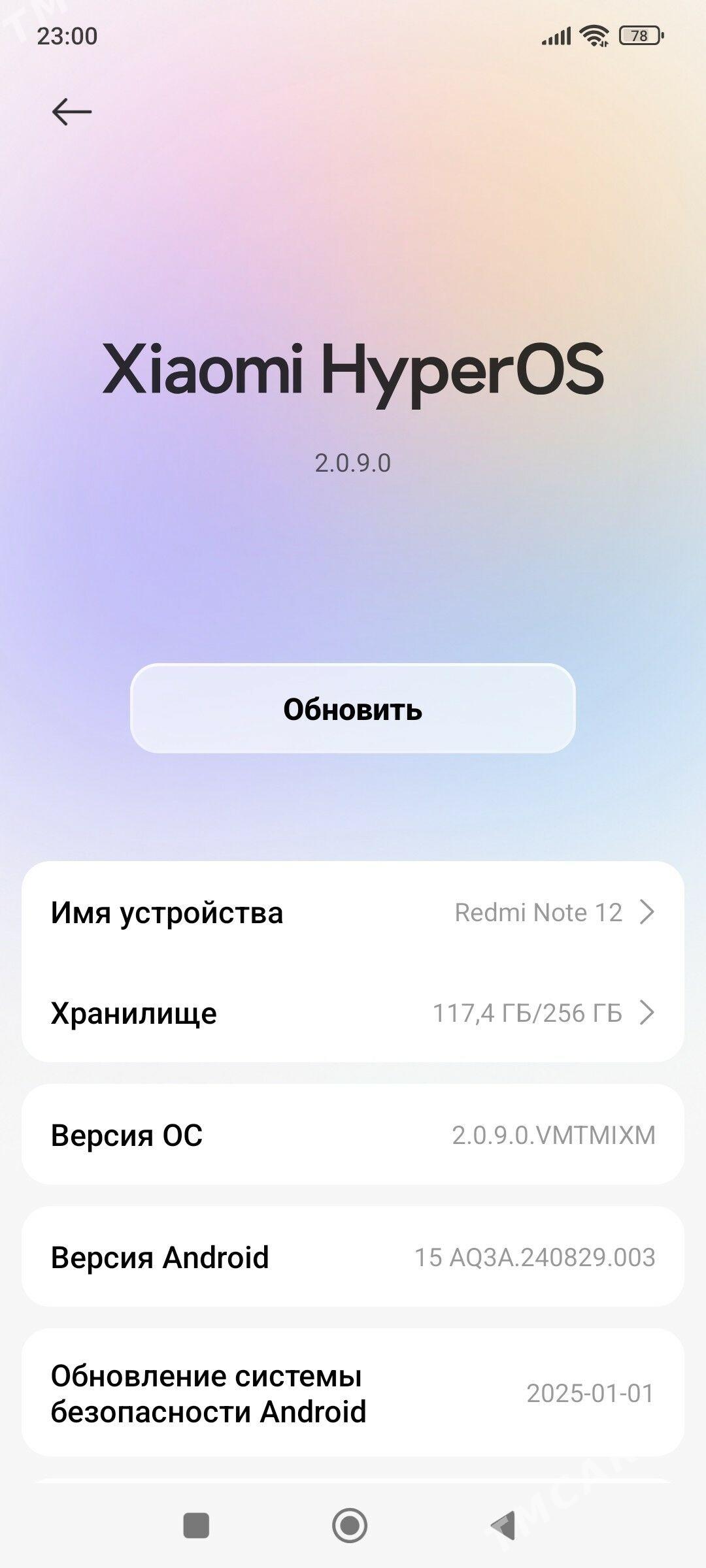
Task: Open Обновление системы безопасности Android row
Action: (353, 1392)
